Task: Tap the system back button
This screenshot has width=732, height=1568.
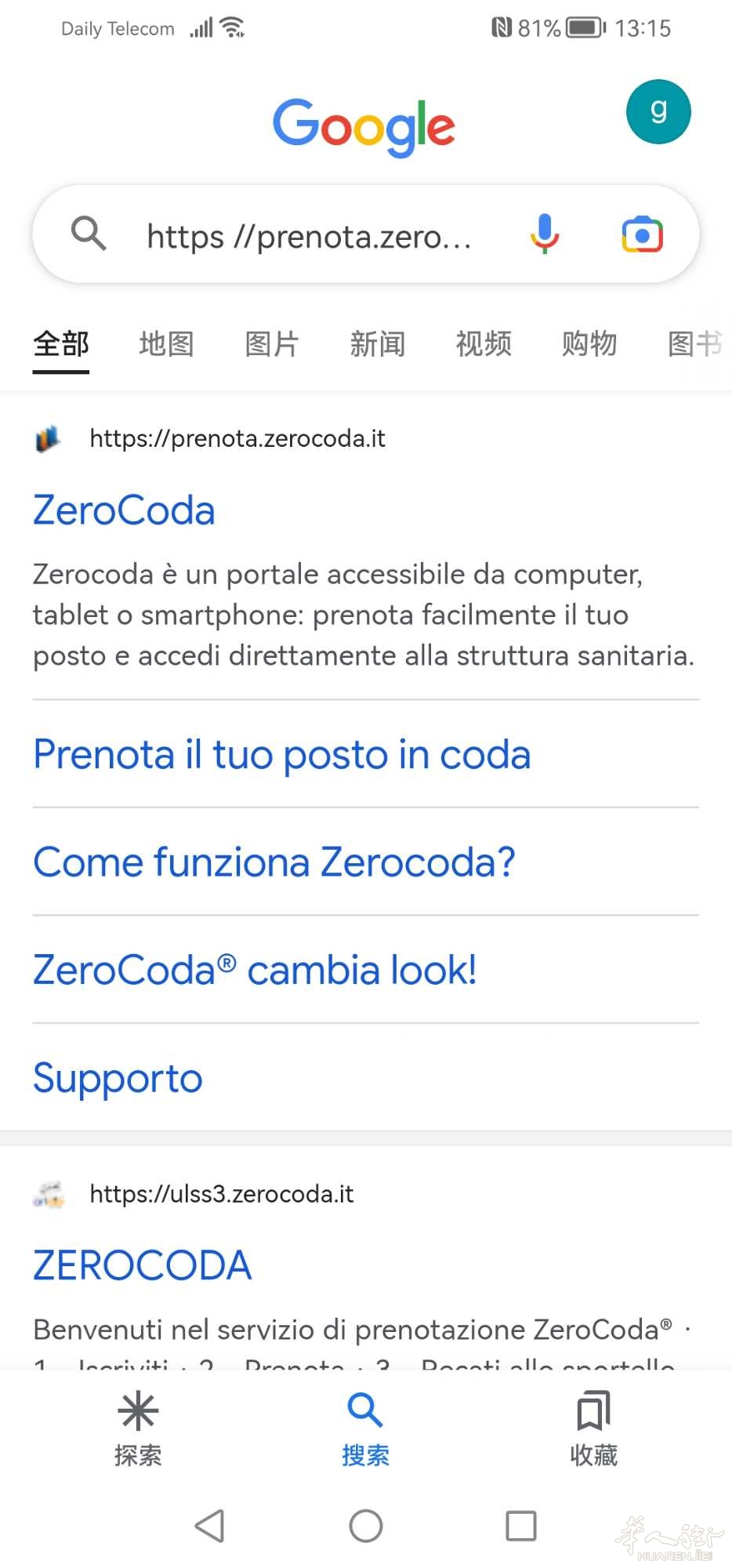Action: [209, 1526]
